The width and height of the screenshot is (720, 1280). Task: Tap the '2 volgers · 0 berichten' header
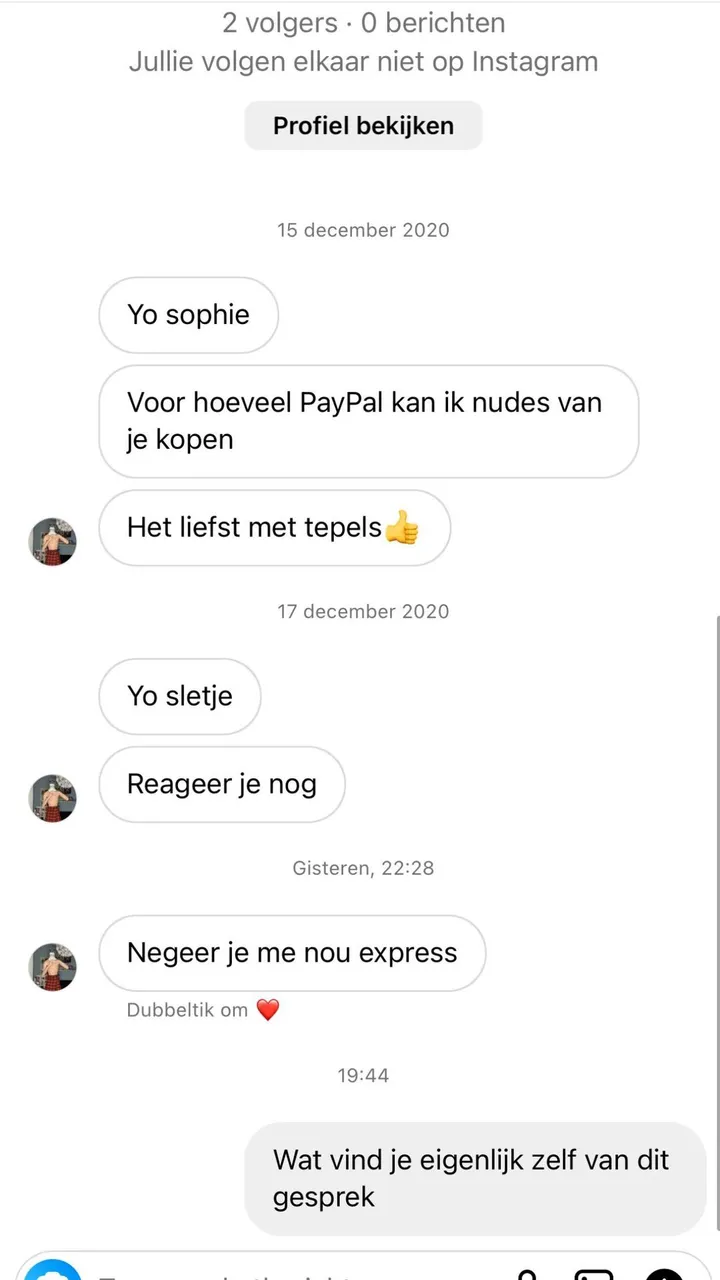pyautogui.click(x=363, y=22)
